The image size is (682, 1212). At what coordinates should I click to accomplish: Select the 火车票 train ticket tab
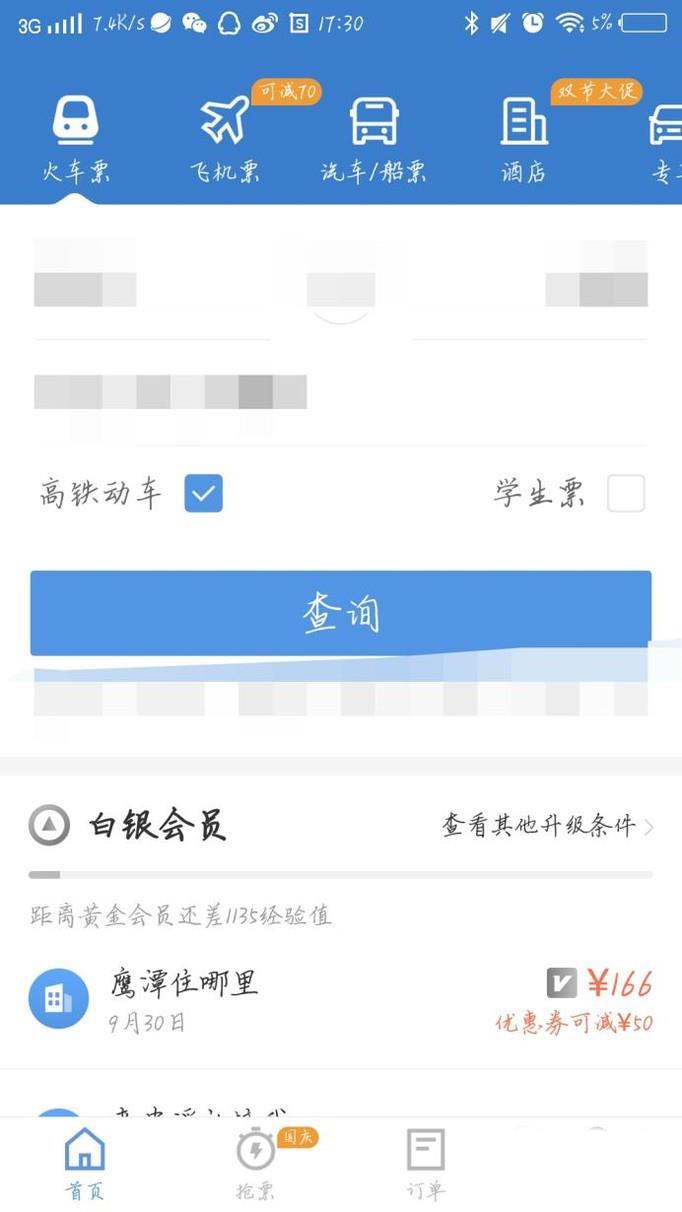click(76, 140)
